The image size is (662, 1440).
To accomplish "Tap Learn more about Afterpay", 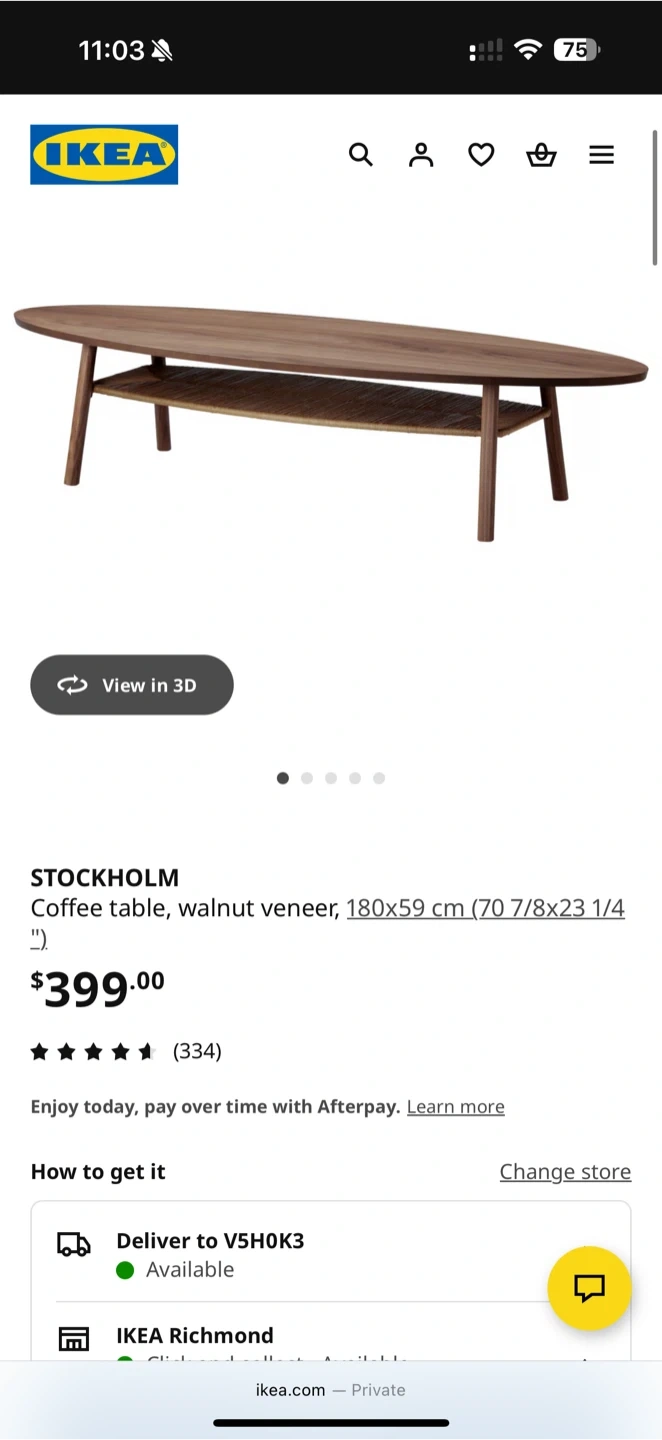I will (x=455, y=1107).
